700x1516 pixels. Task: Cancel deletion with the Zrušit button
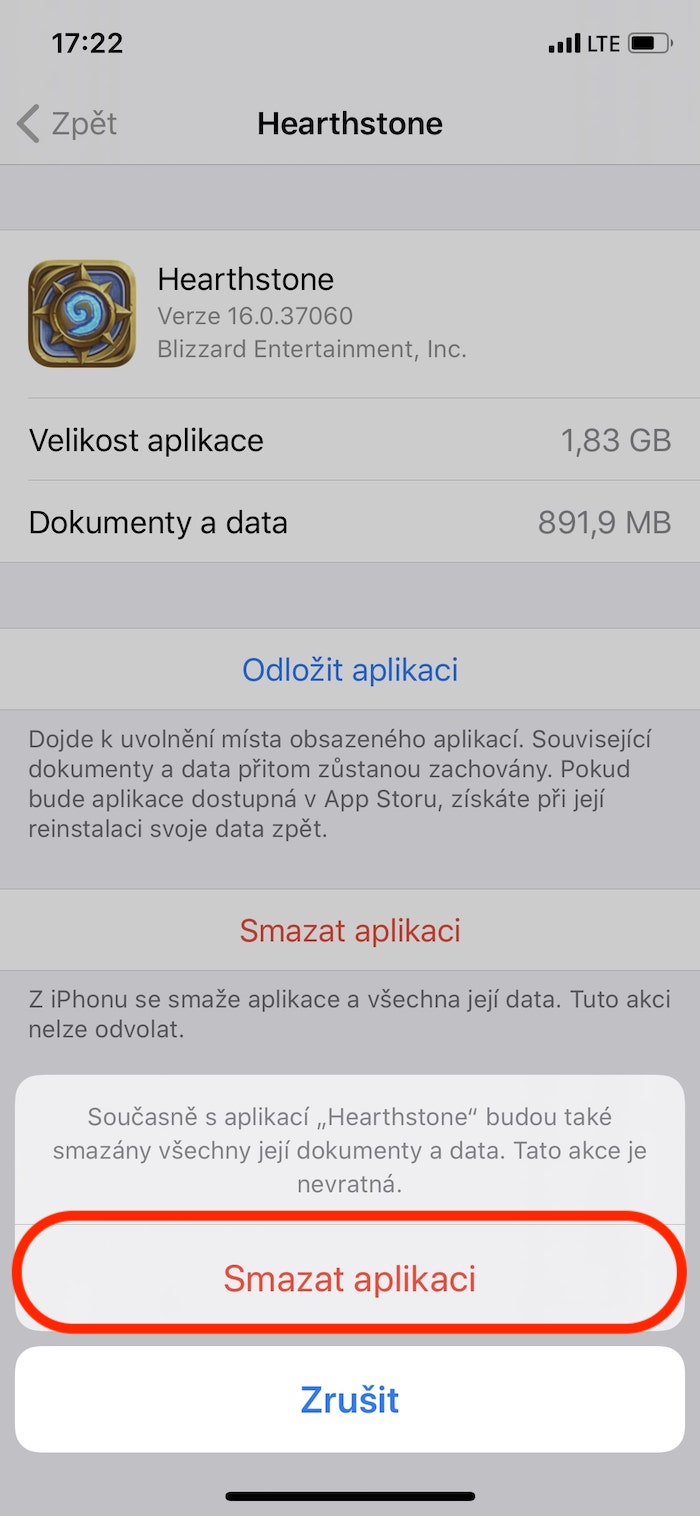coord(350,1399)
